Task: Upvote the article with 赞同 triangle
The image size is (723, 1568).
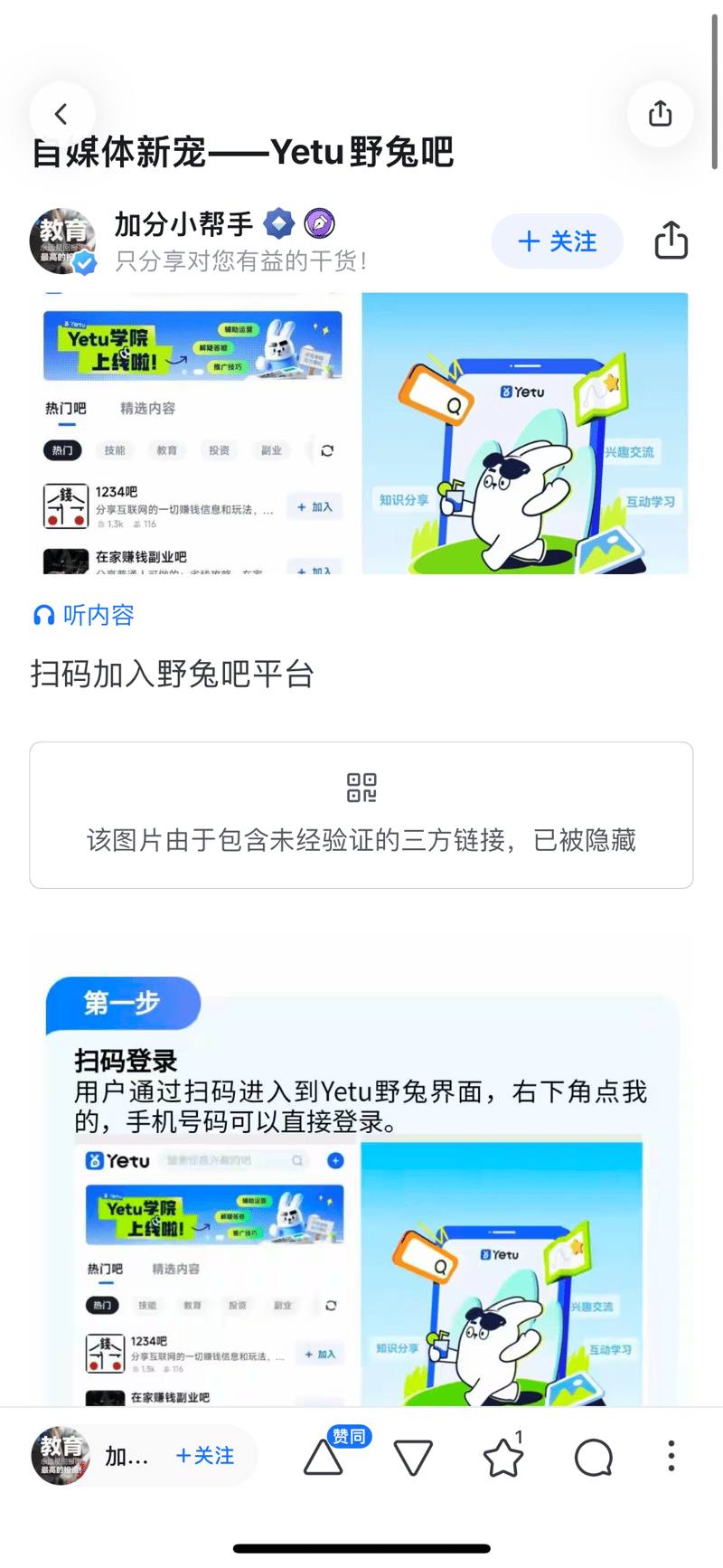Action: pyautogui.click(x=323, y=1457)
